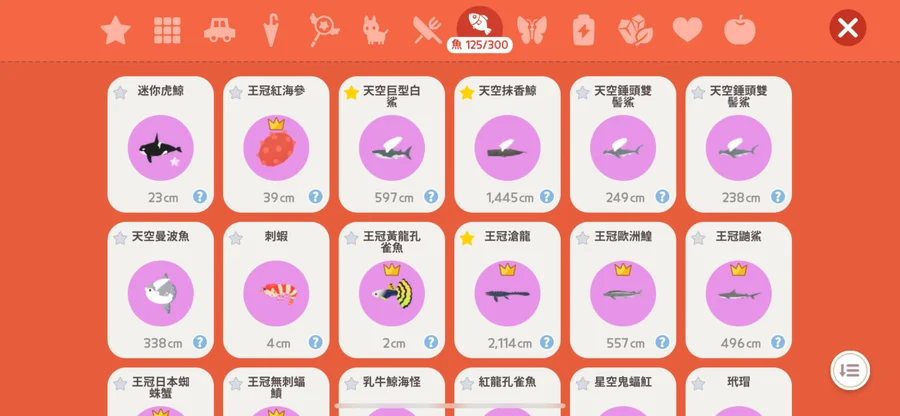Select the apple category tab

[x=740, y=30]
